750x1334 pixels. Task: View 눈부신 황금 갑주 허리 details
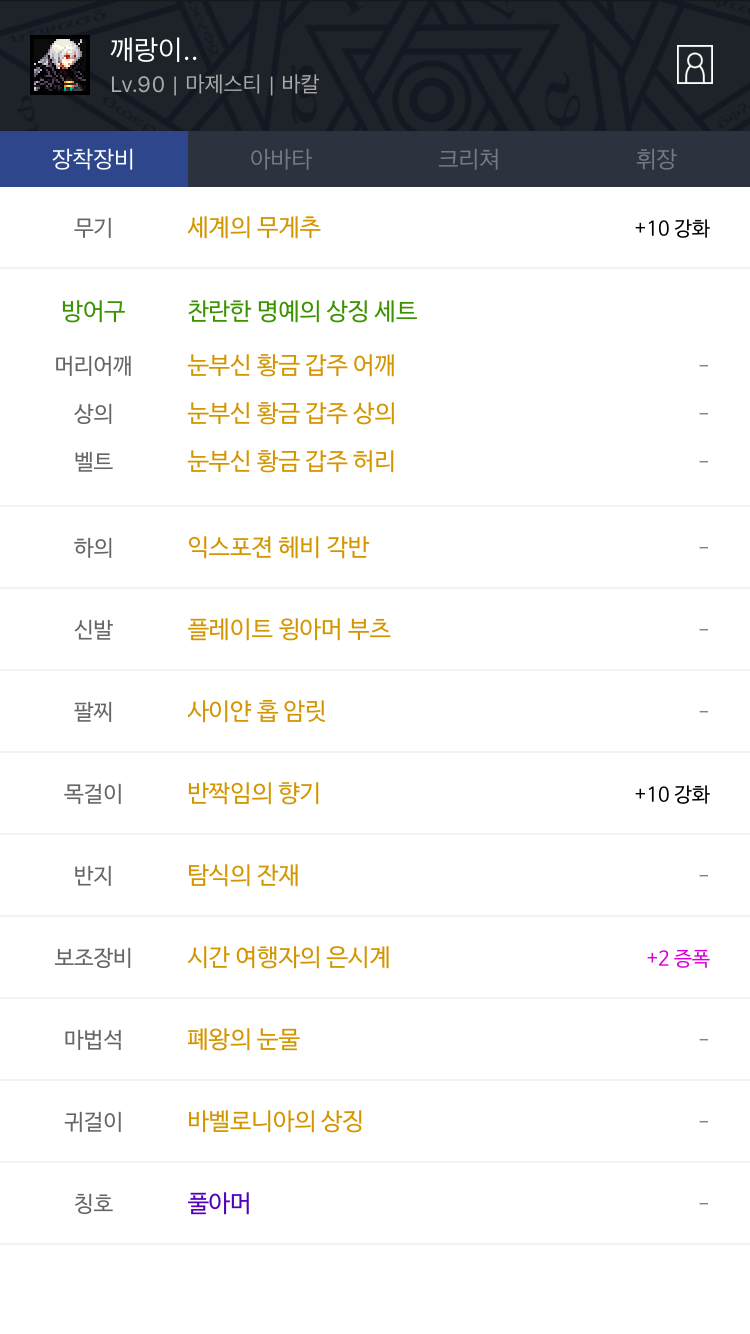coord(291,461)
